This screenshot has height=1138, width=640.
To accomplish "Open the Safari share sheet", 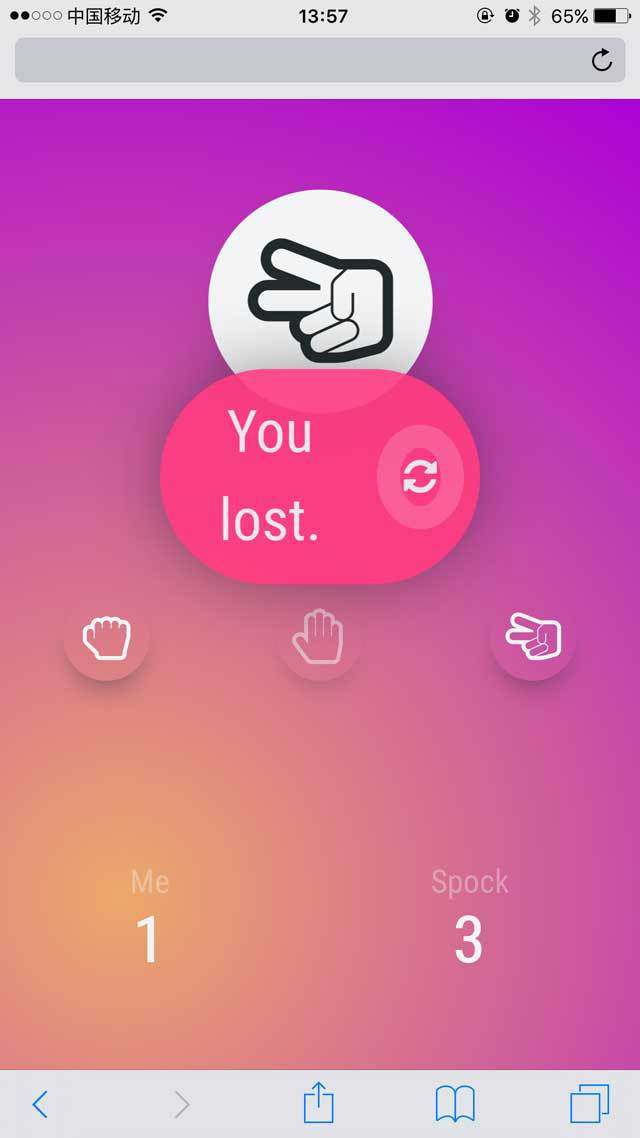I will pyautogui.click(x=318, y=1104).
